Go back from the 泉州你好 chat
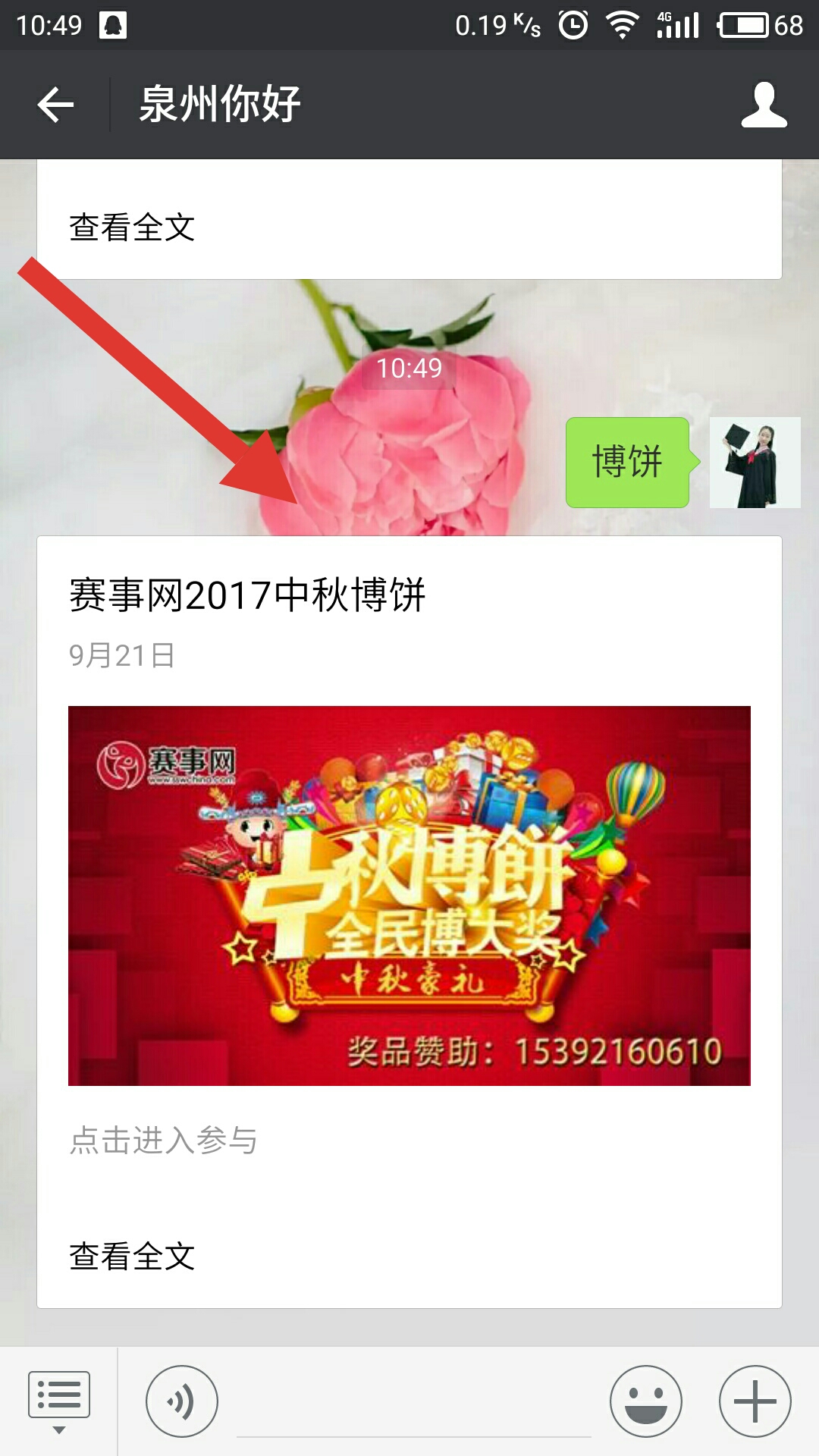Screen dimensions: 819x1456 (55, 105)
